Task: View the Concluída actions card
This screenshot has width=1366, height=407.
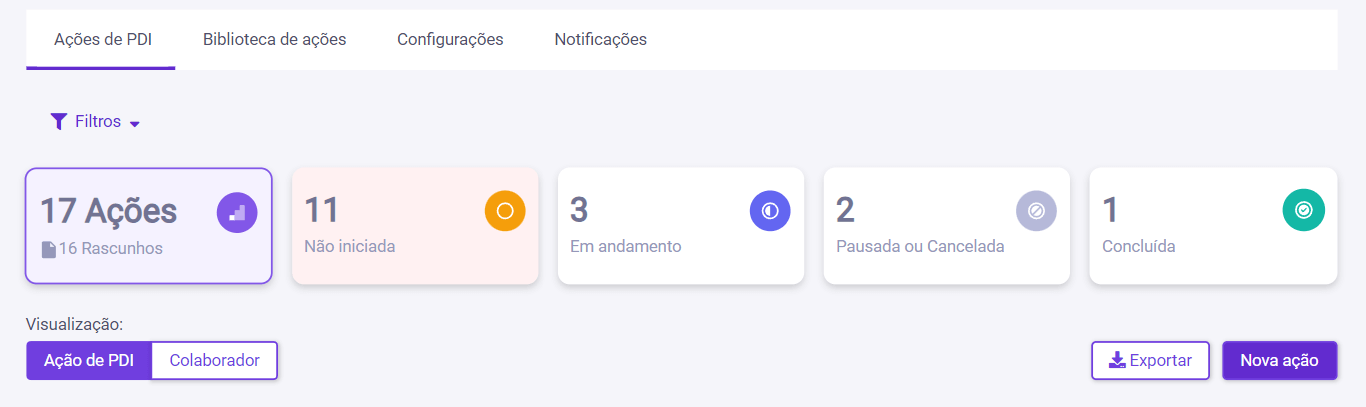Action: (1212, 226)
